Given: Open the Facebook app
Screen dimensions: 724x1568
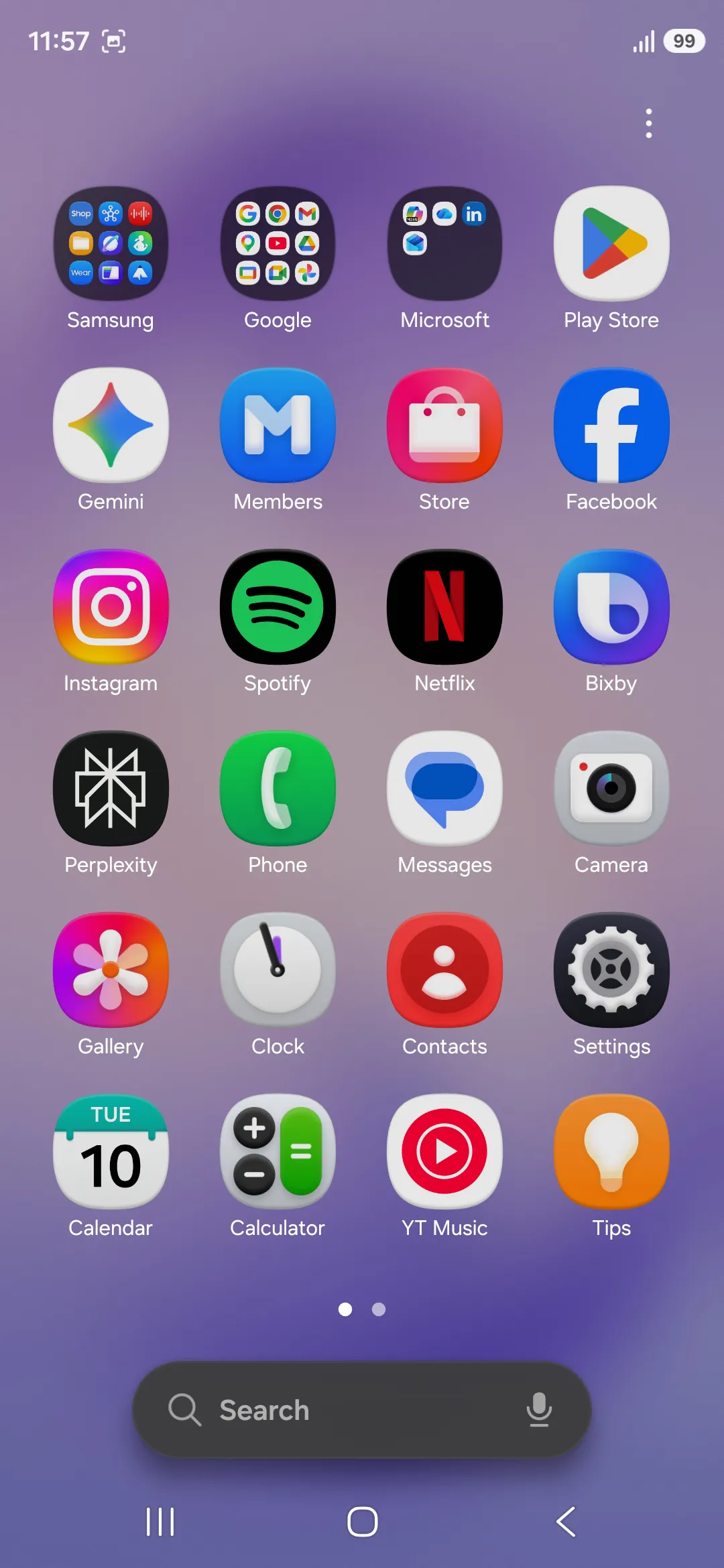Looking at the screenshot, I should tap(611, 425).
